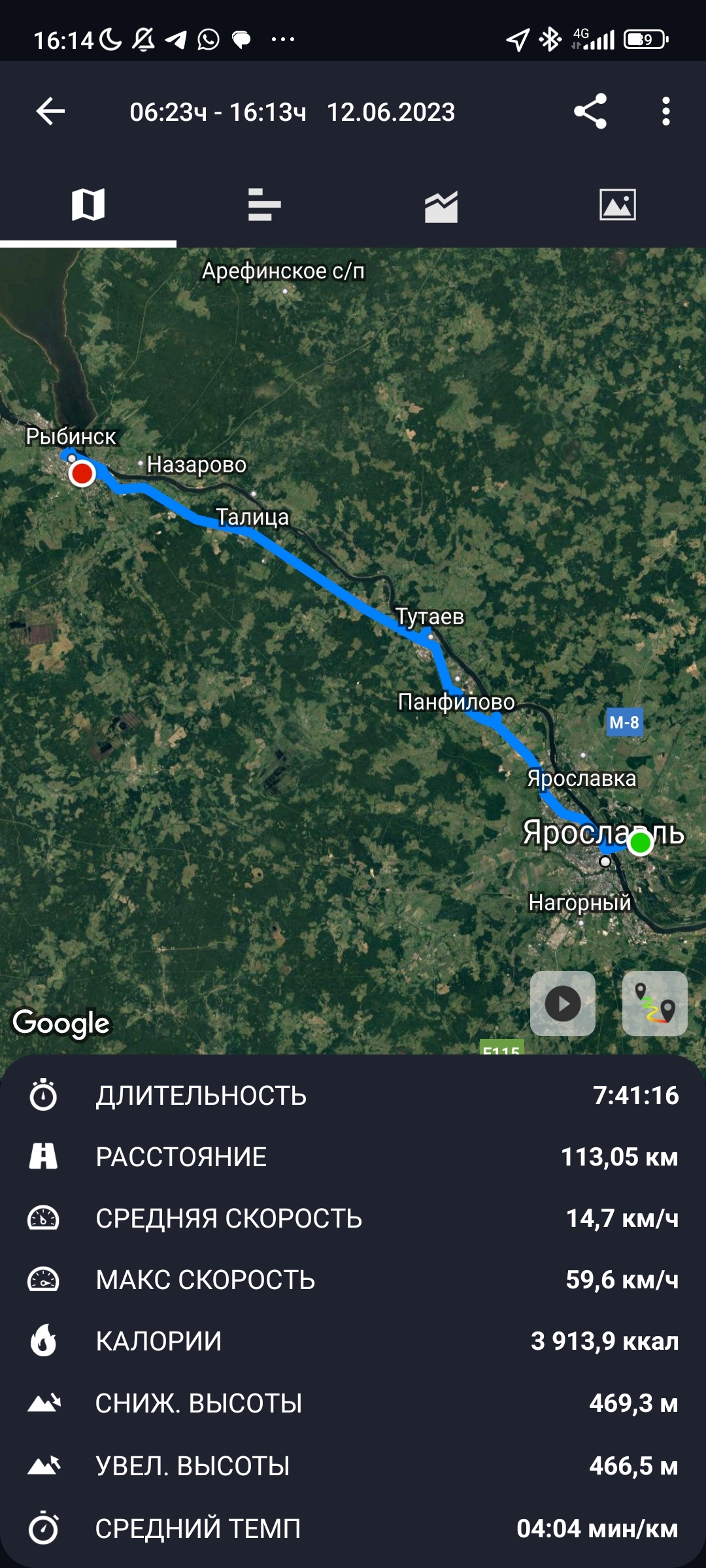Click the descent mountain icon
706x1568 pixels.
(43, 1403)
